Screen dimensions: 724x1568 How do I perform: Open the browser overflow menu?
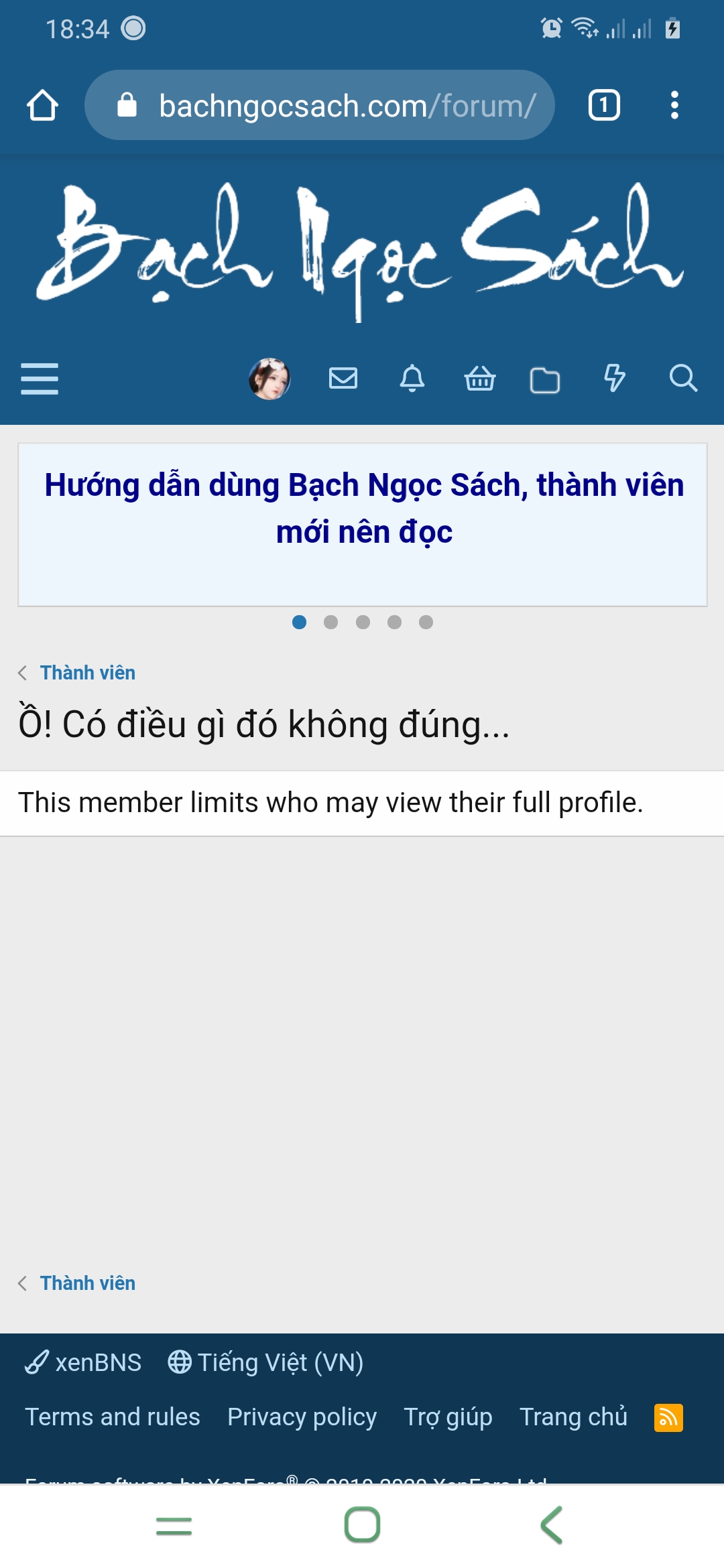674,105
